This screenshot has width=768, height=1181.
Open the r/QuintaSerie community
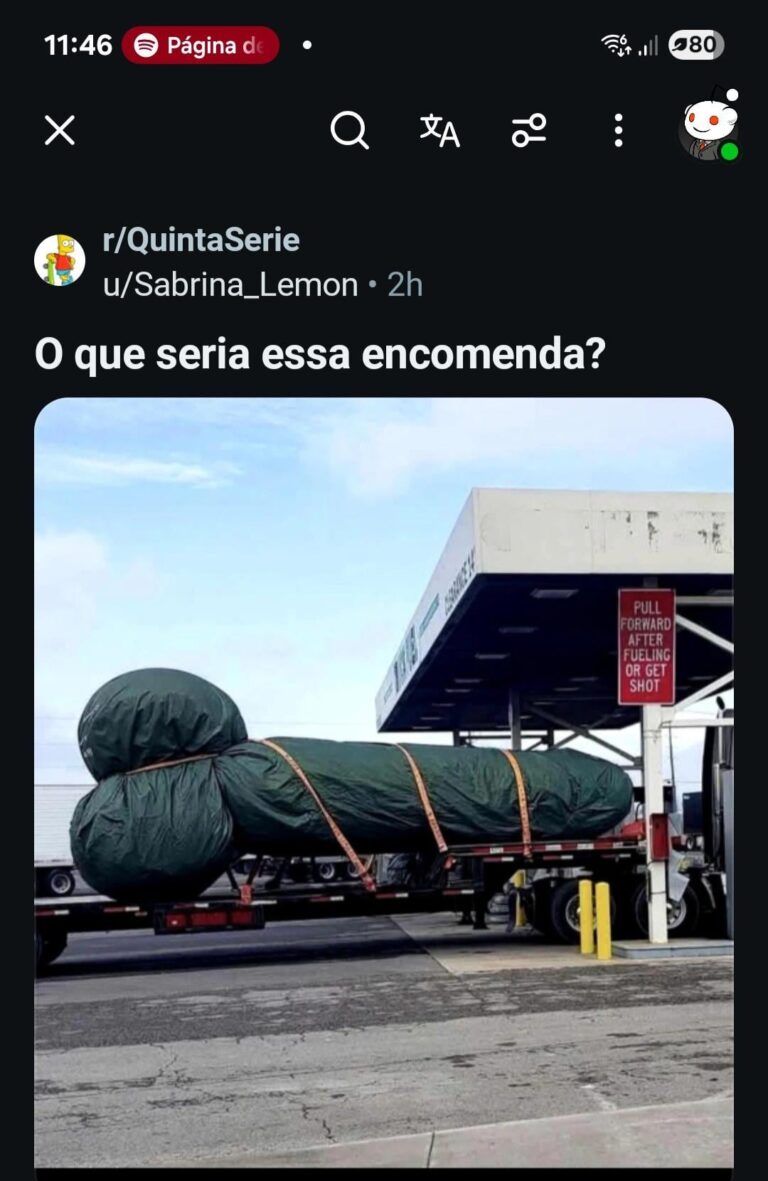(x=201, y=240)
